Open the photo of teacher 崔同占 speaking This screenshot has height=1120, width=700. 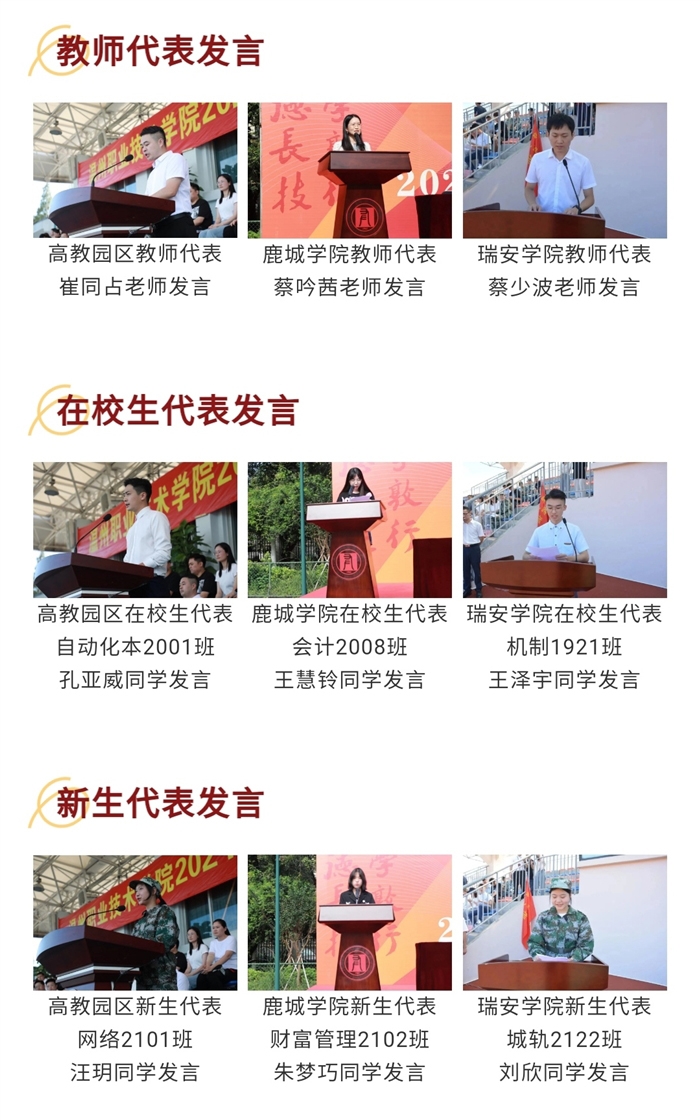point(135,170)
